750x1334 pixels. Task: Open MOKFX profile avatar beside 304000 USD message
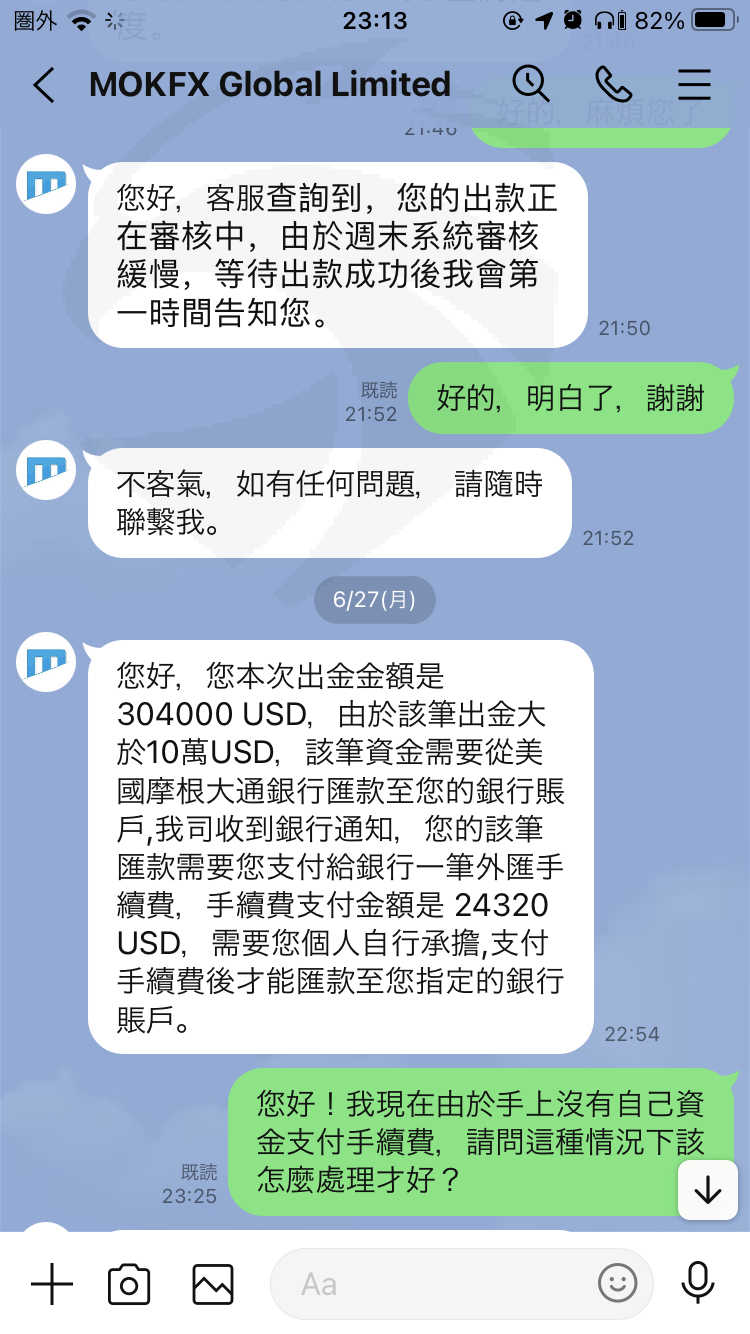click(x=47, y=662)
